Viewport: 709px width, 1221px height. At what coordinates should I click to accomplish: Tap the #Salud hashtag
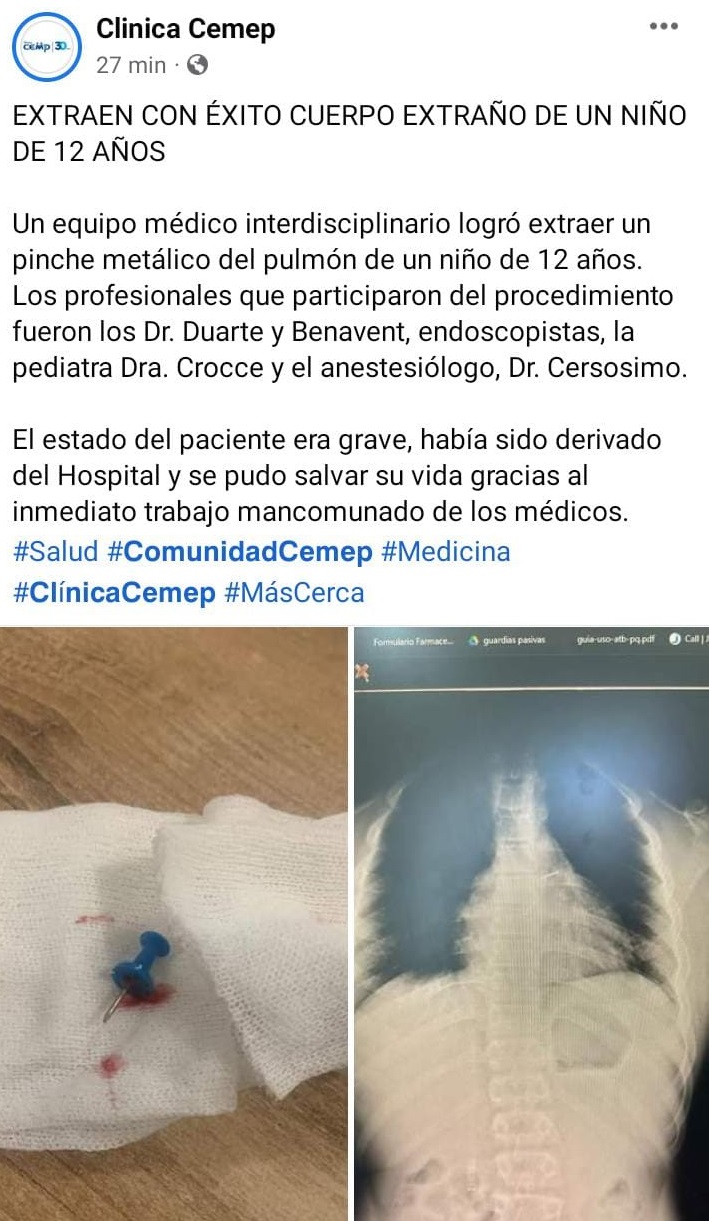pos(56,551)
